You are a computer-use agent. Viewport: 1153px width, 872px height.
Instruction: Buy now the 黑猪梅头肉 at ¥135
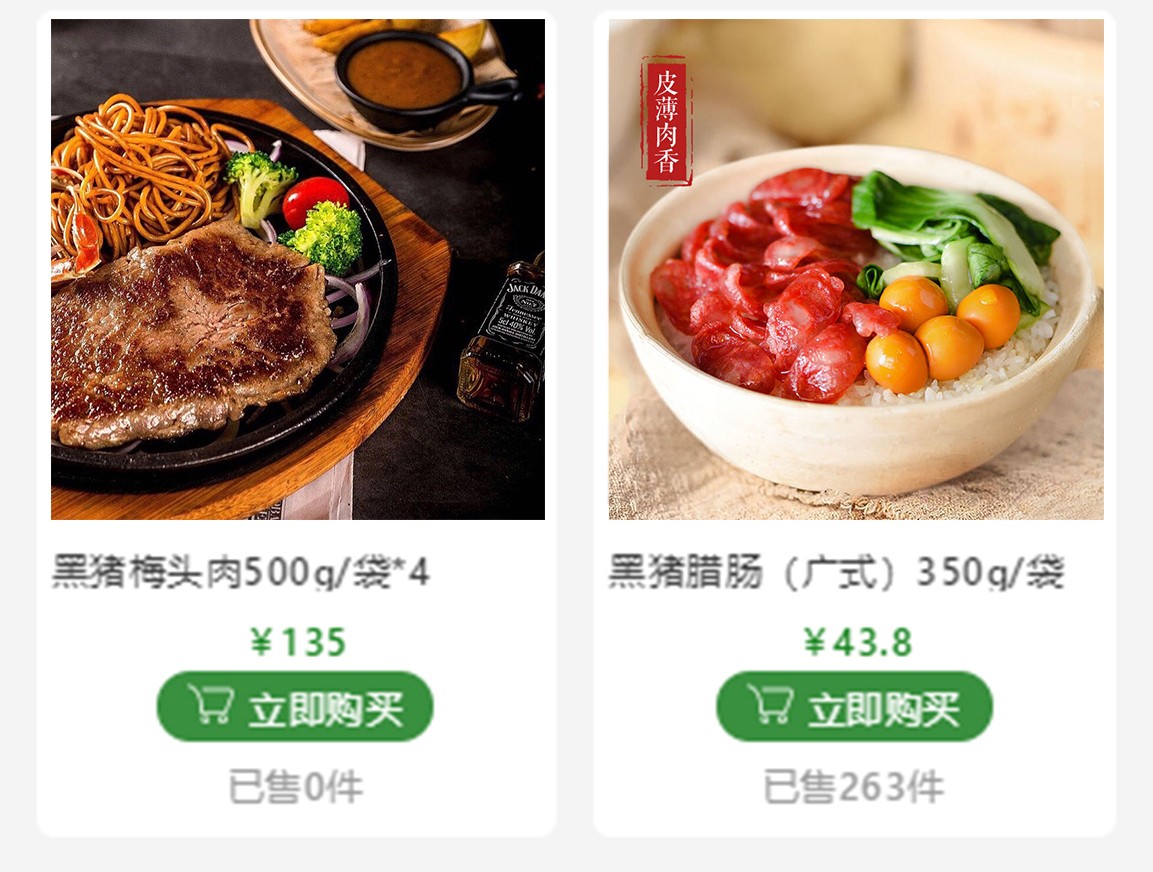pos(295,707)
